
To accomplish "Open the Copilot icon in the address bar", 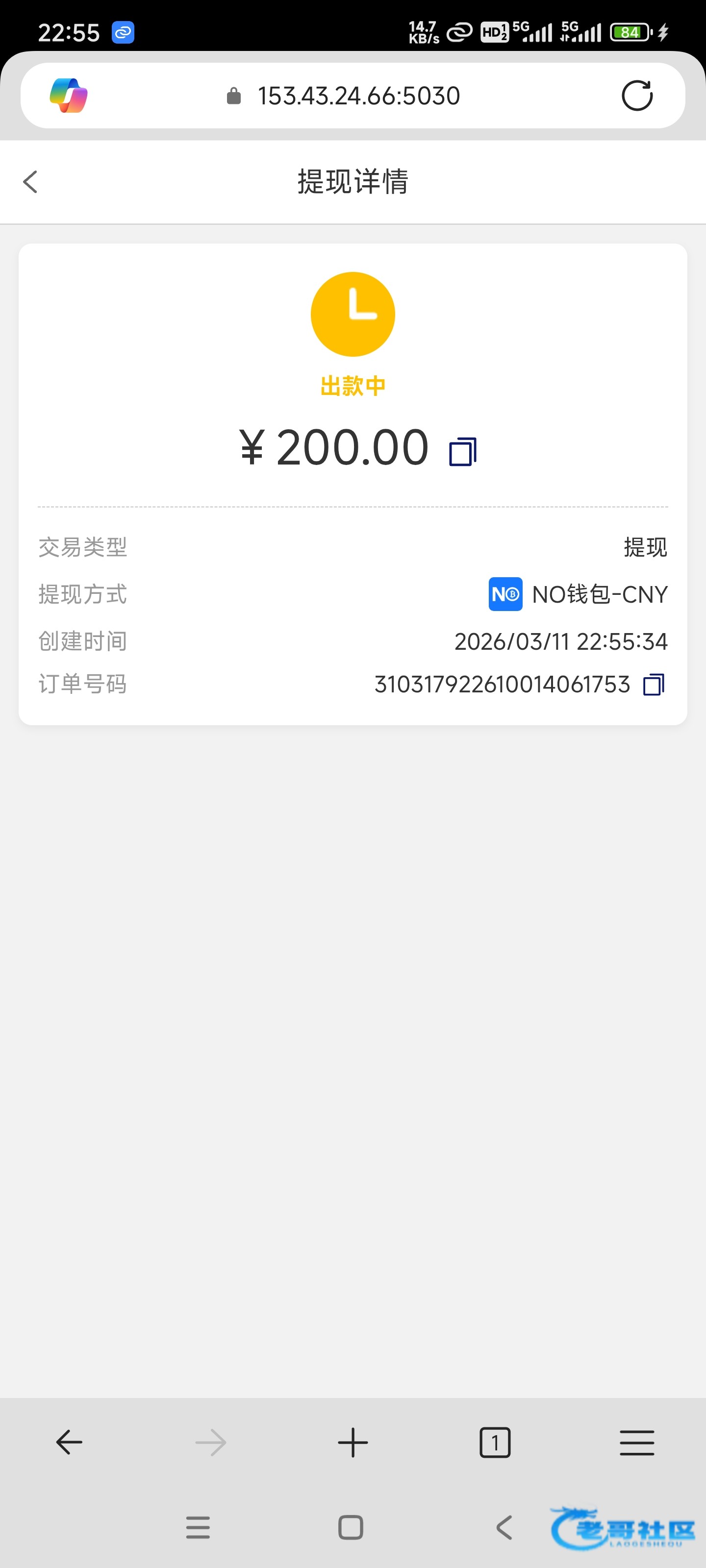I will (x=69, y=96).
